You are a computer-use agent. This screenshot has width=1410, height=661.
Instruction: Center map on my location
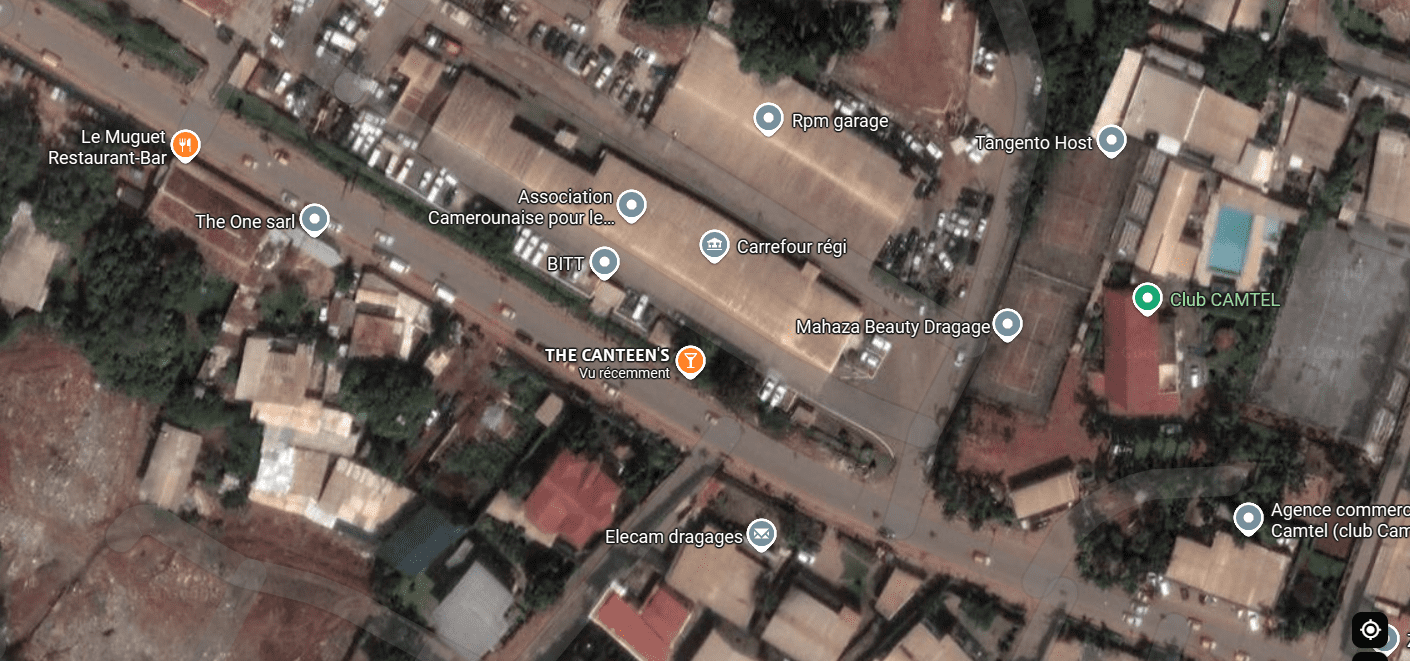coord(1370,630)
